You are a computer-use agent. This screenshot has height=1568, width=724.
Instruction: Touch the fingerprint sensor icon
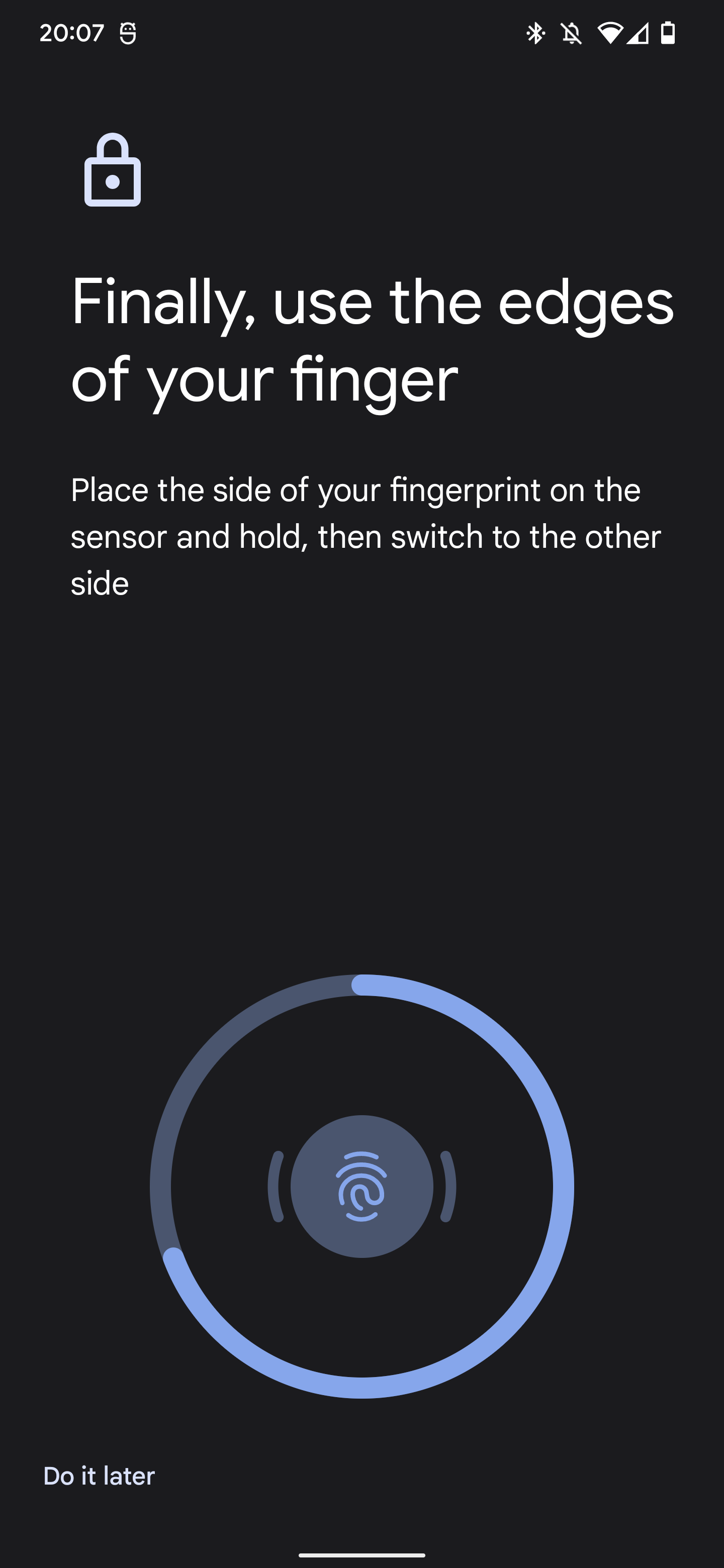click(x=361, y=1187)
